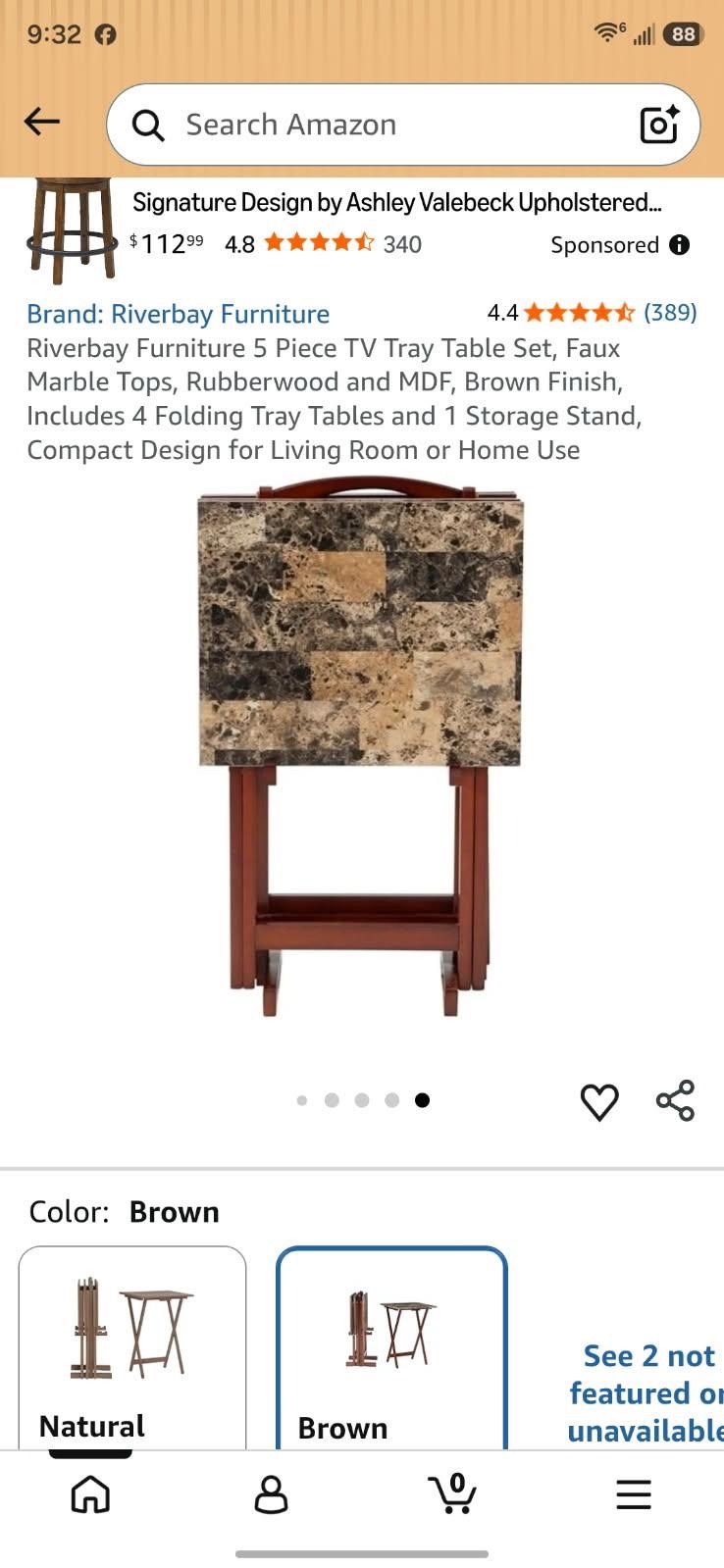Image resolution: width=724 pixels, height=1568 pixels.
Task: Open the shopping cart
Action: 452,1493
